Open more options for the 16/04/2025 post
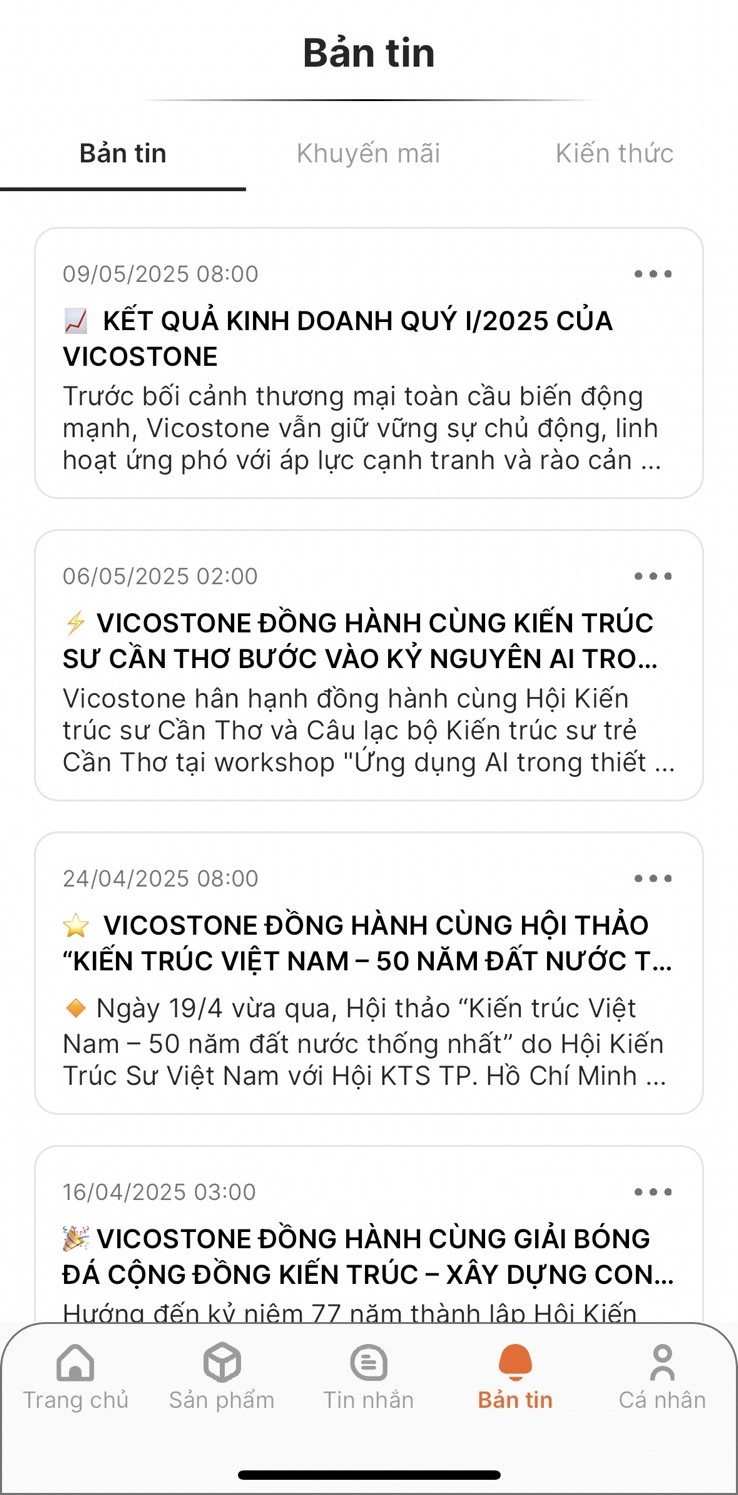This screenshot has width=738, height=1495. click(653, 1192)
